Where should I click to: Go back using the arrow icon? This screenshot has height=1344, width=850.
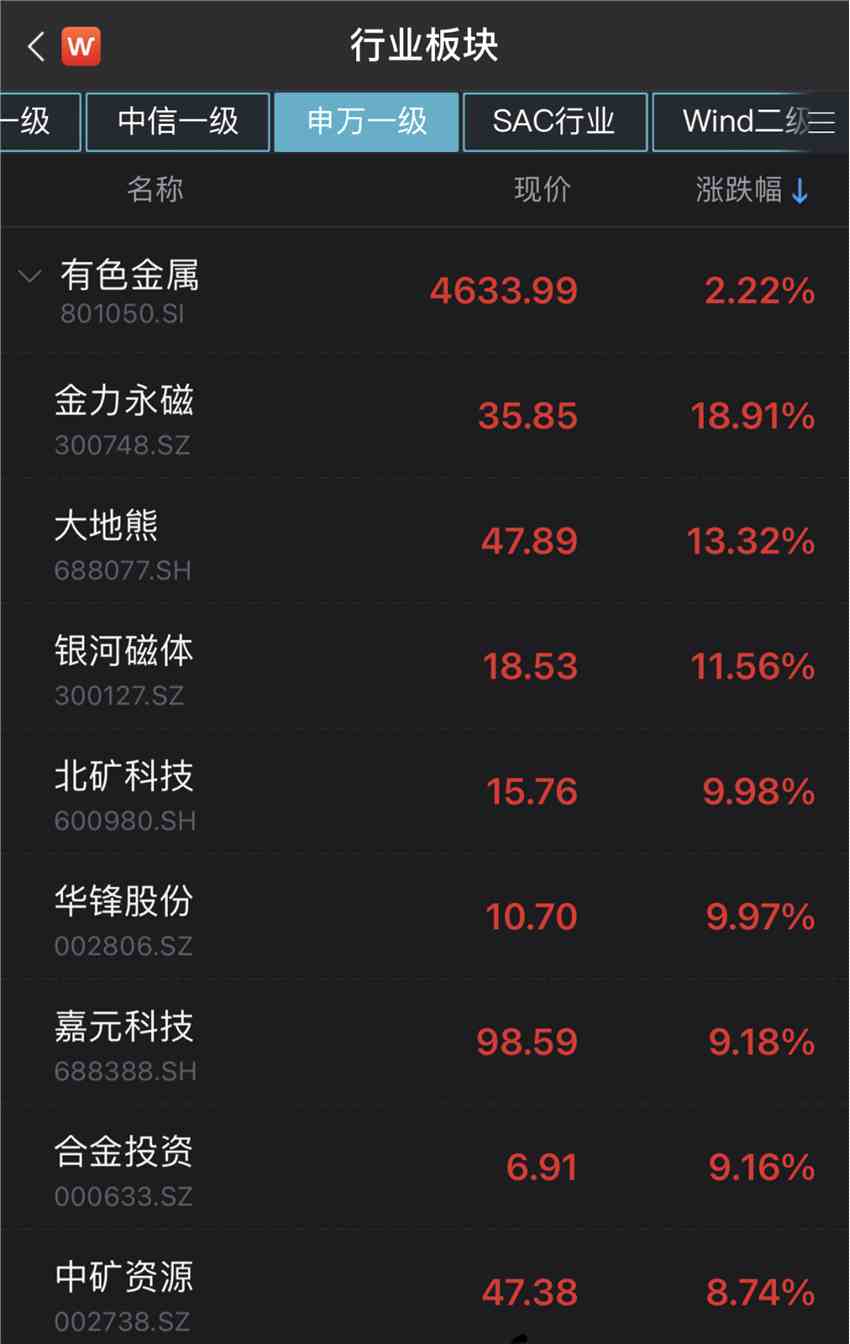[x=36, y=46]
